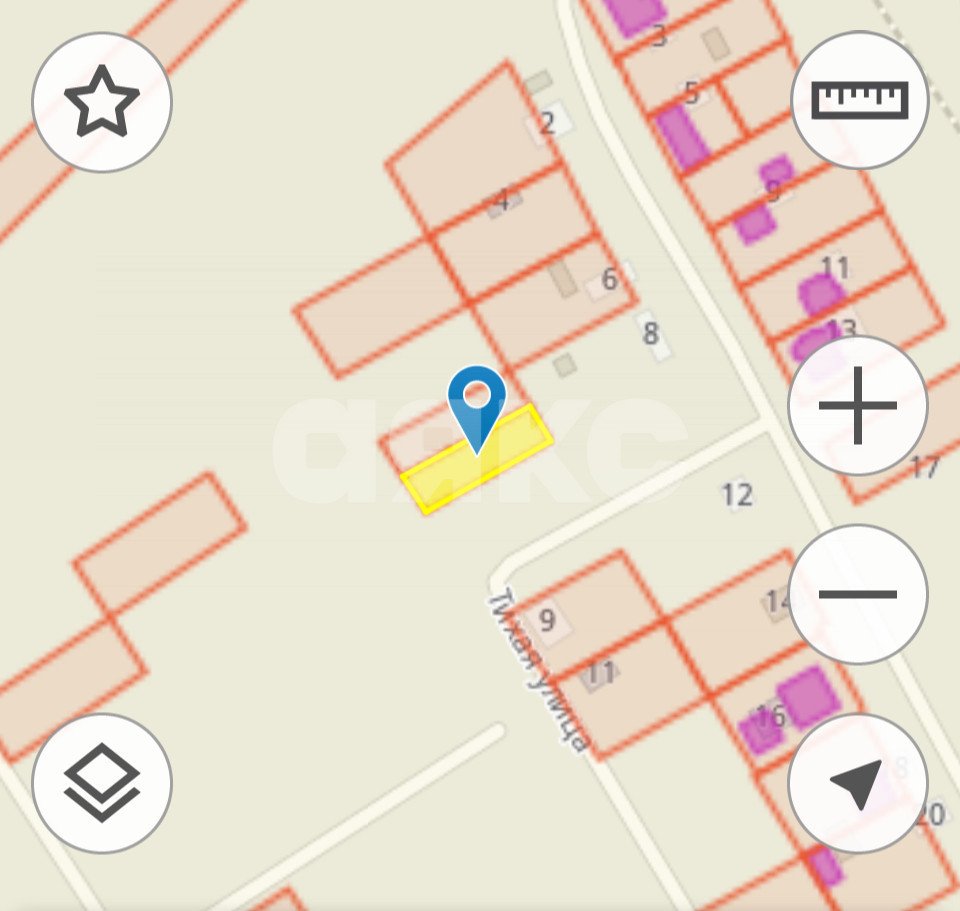Tap the blue location pin marker
Image resolution: width=960 pixels, height=911 pixels.
[x=477, y=400]
